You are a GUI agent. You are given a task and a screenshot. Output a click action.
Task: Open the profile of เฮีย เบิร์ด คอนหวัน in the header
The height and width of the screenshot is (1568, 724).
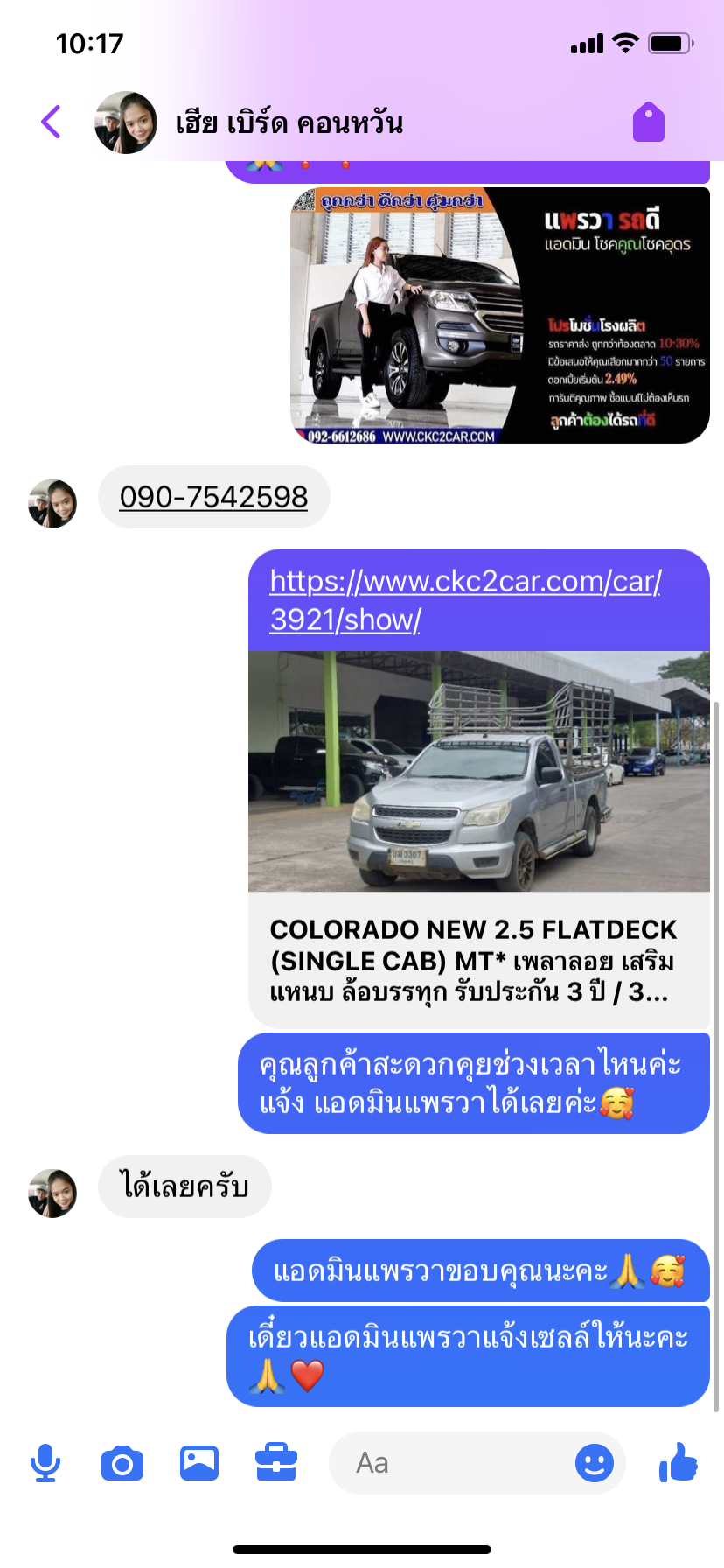coord(289,123)
